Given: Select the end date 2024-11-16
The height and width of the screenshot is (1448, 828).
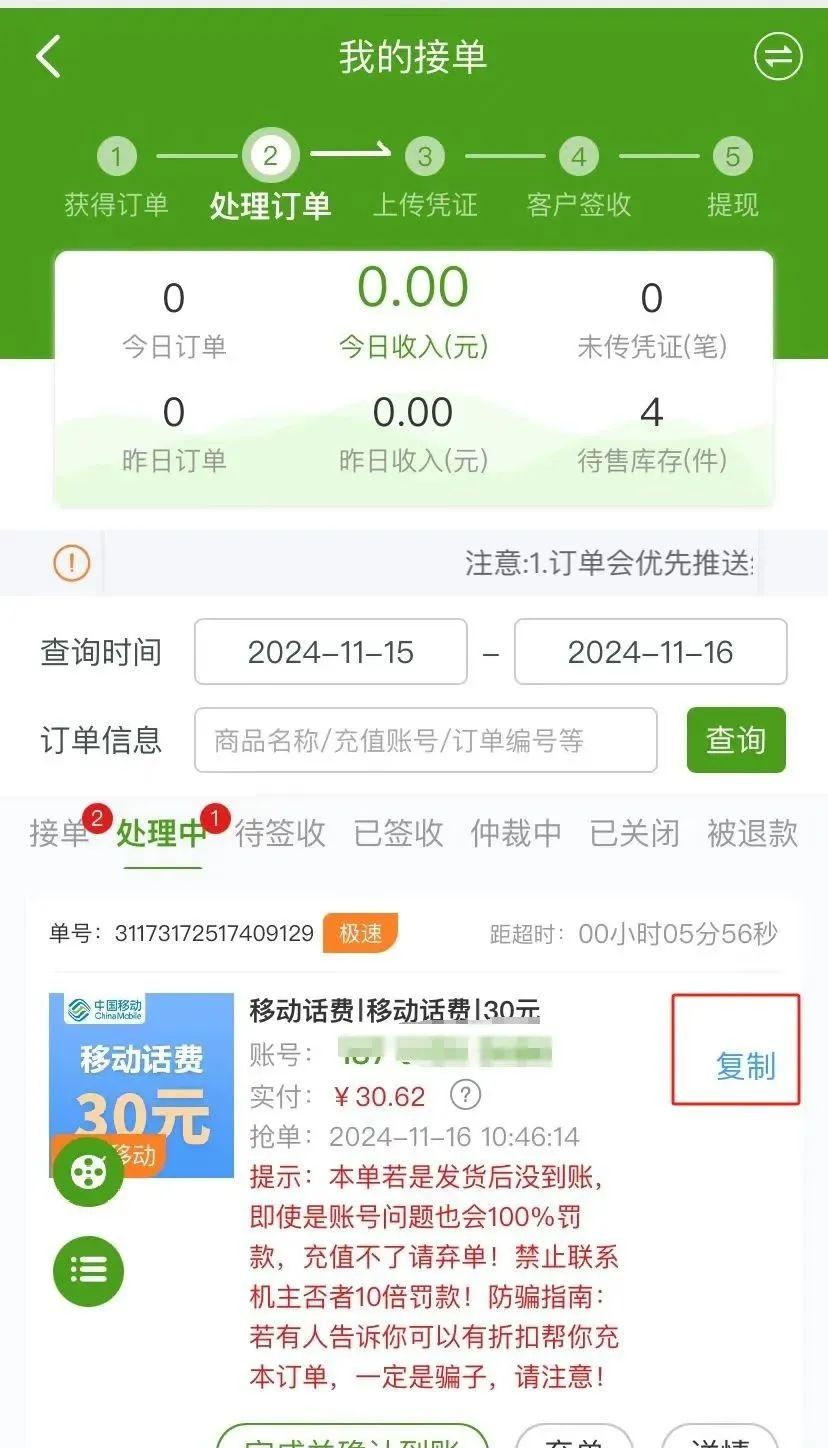Looking at the screenshot, I should (650, 652).
